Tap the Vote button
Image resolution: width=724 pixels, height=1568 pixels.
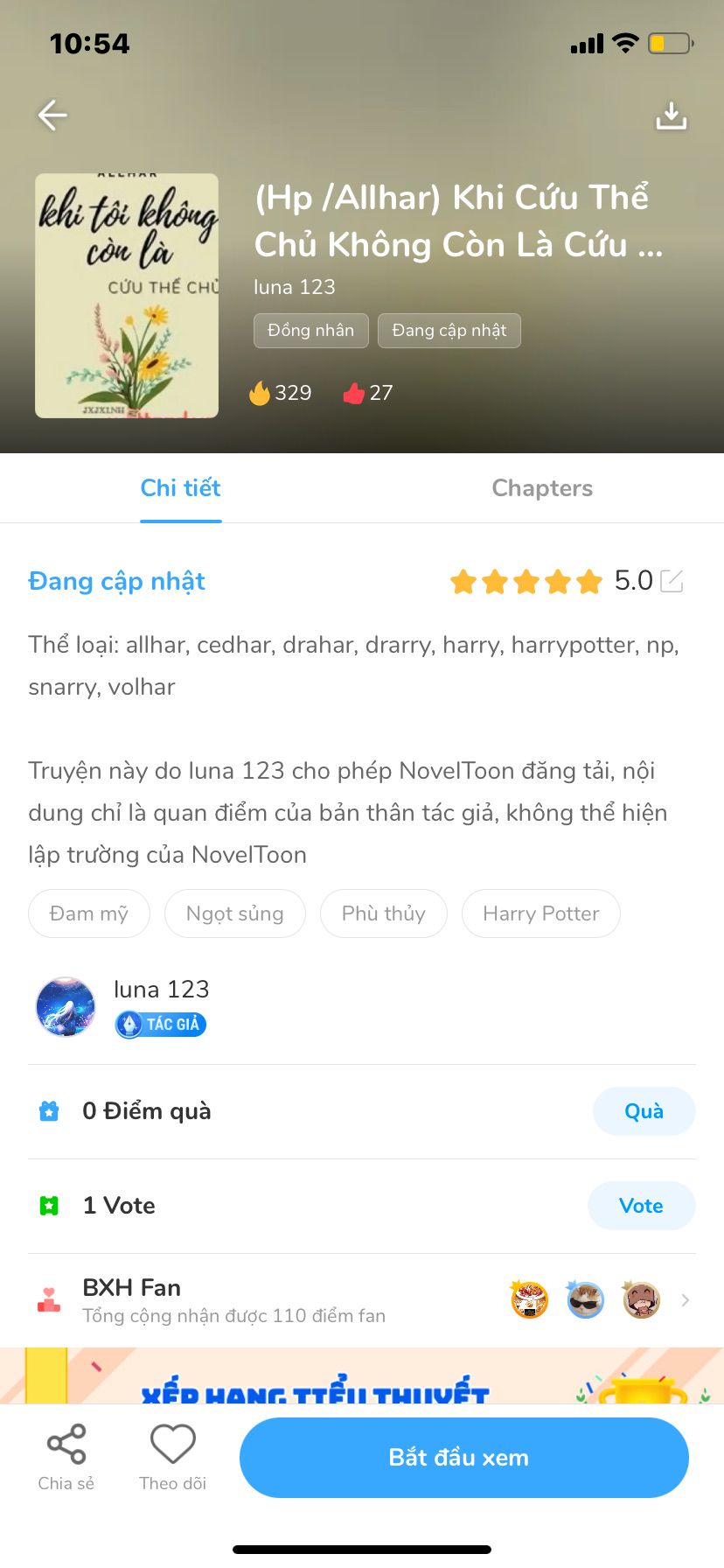[x=641, y=1206]
